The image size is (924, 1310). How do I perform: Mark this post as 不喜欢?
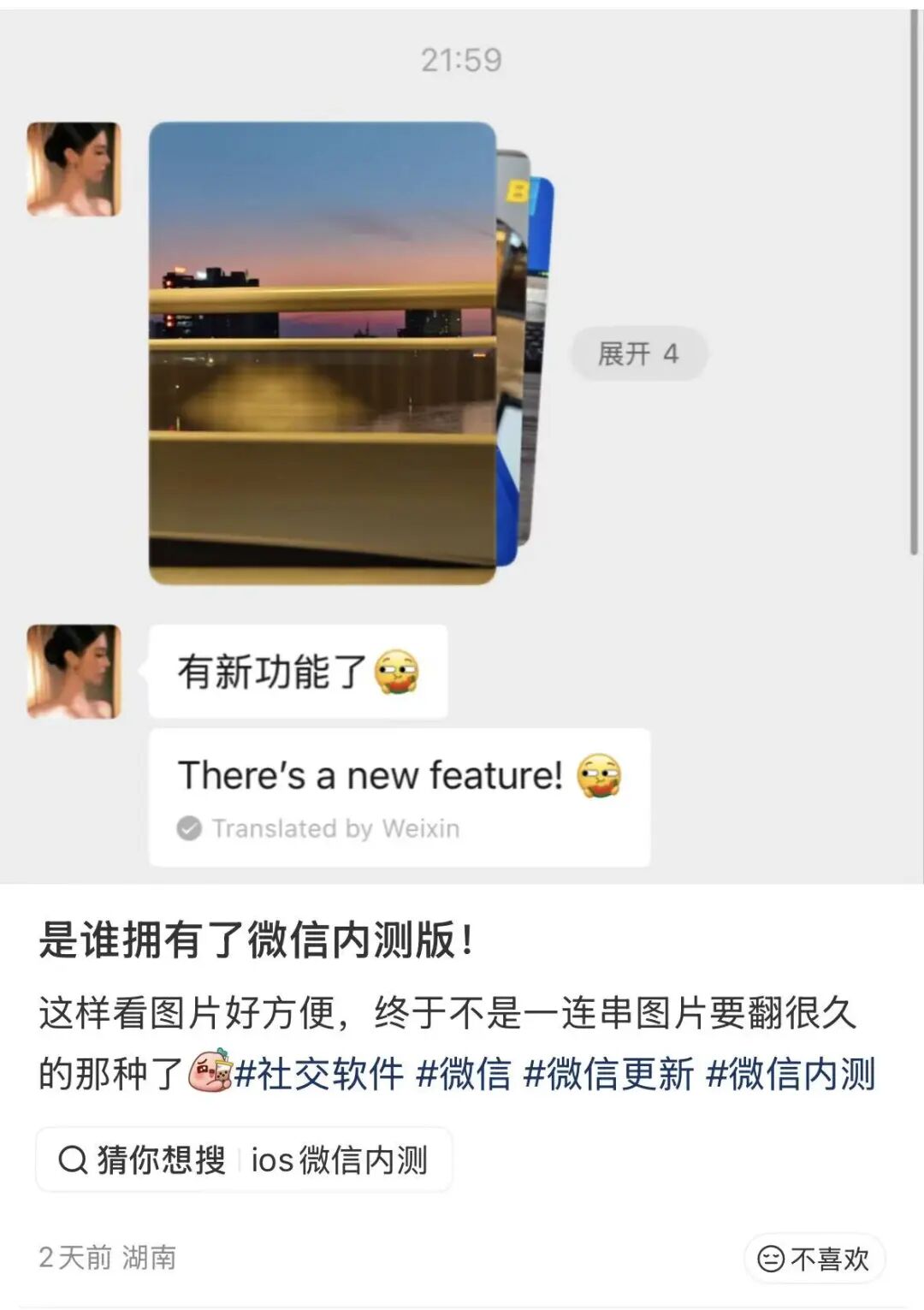pyautogui.click(x=814, y=1259)
